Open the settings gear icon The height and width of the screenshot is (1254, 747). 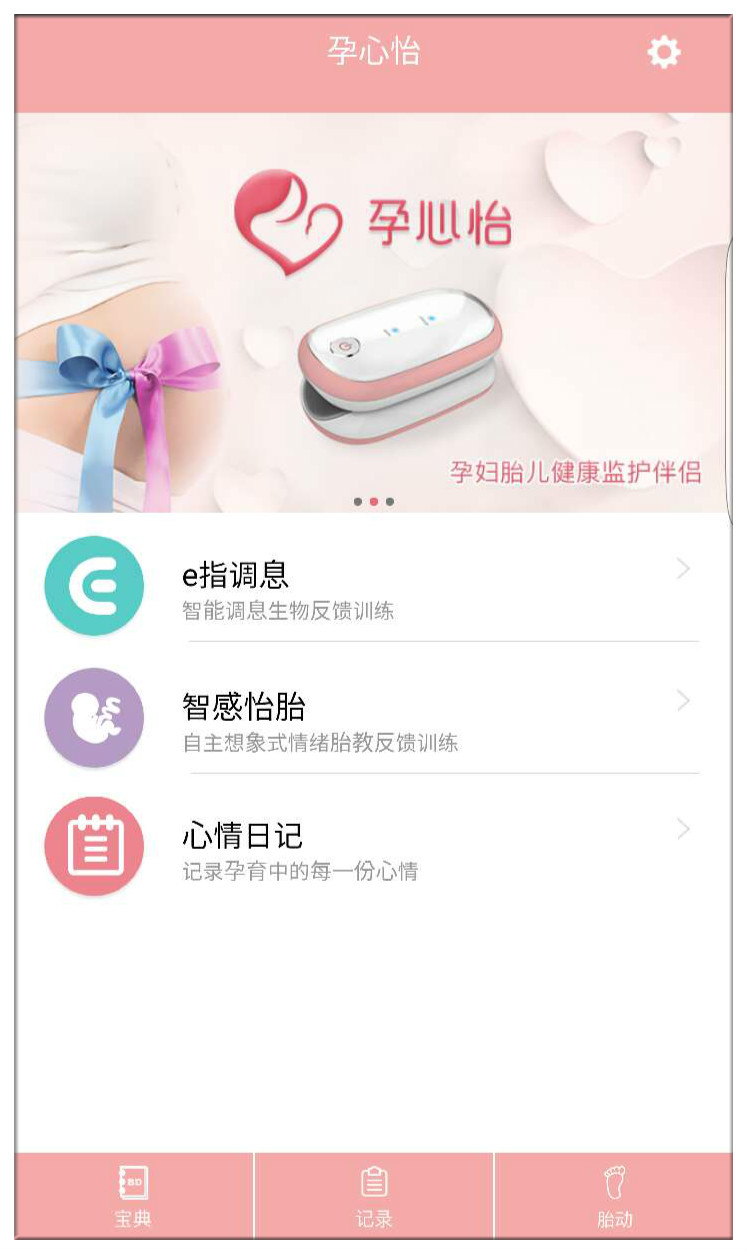click(663, 52)
